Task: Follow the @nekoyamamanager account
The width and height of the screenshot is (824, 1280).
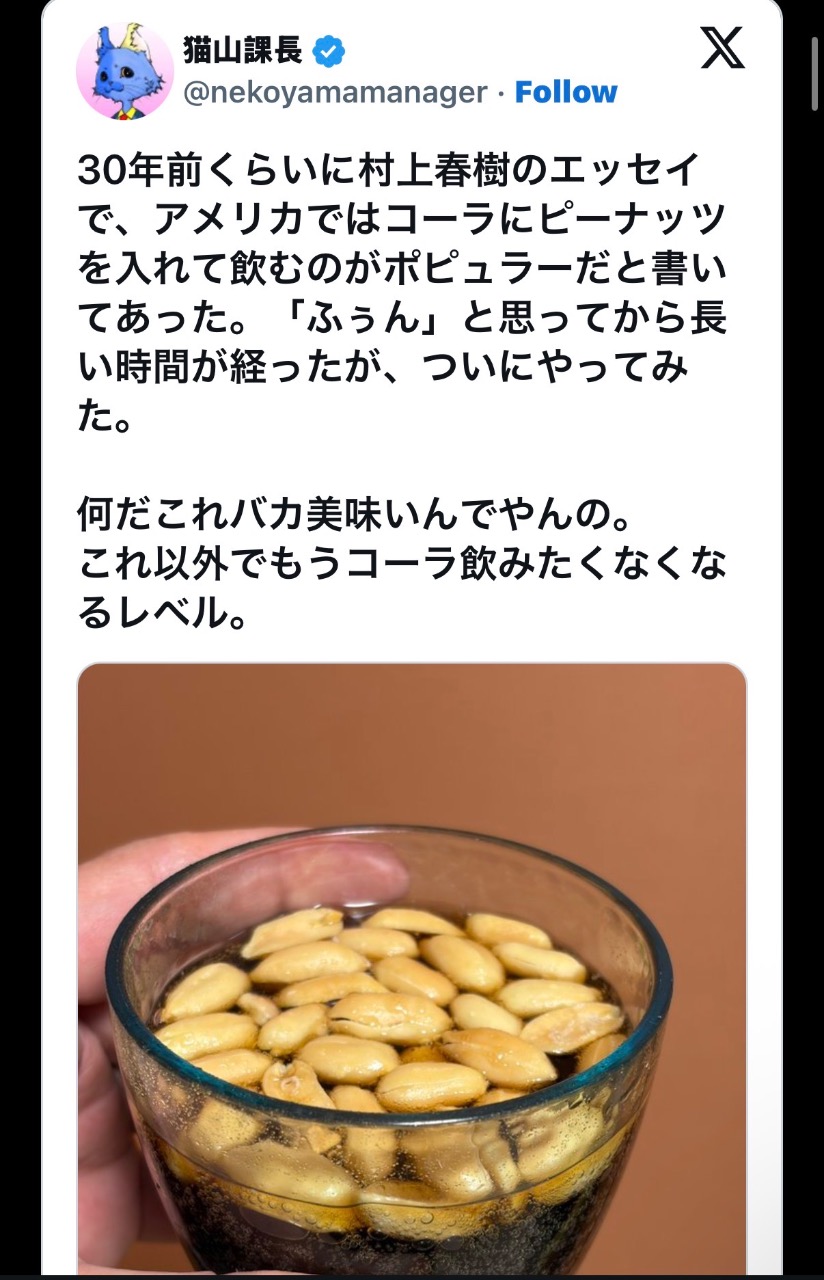Action: pos(565,93)
